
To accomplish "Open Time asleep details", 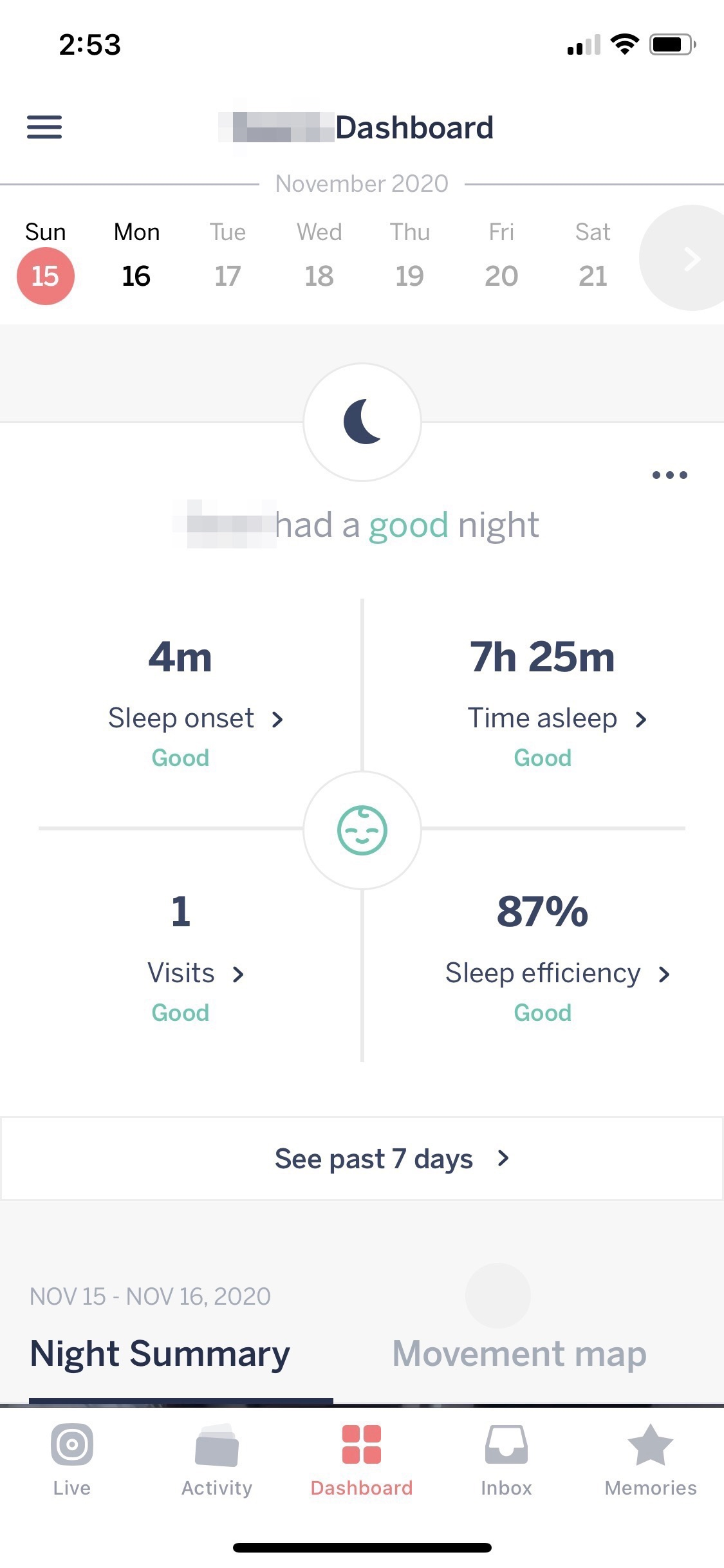I will [x=557, y=718].
